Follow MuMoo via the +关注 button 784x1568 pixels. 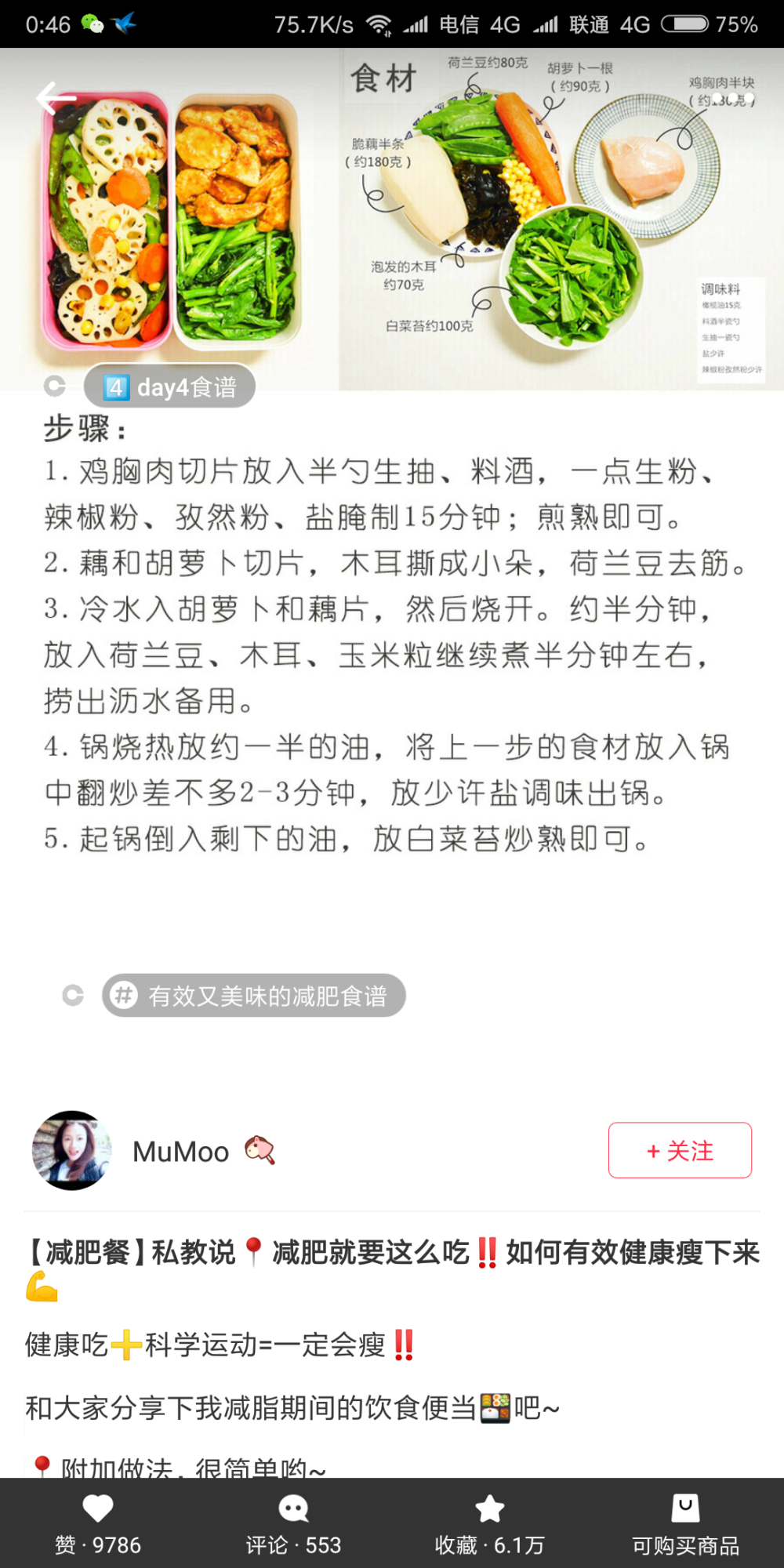(x=679, y=1151)
